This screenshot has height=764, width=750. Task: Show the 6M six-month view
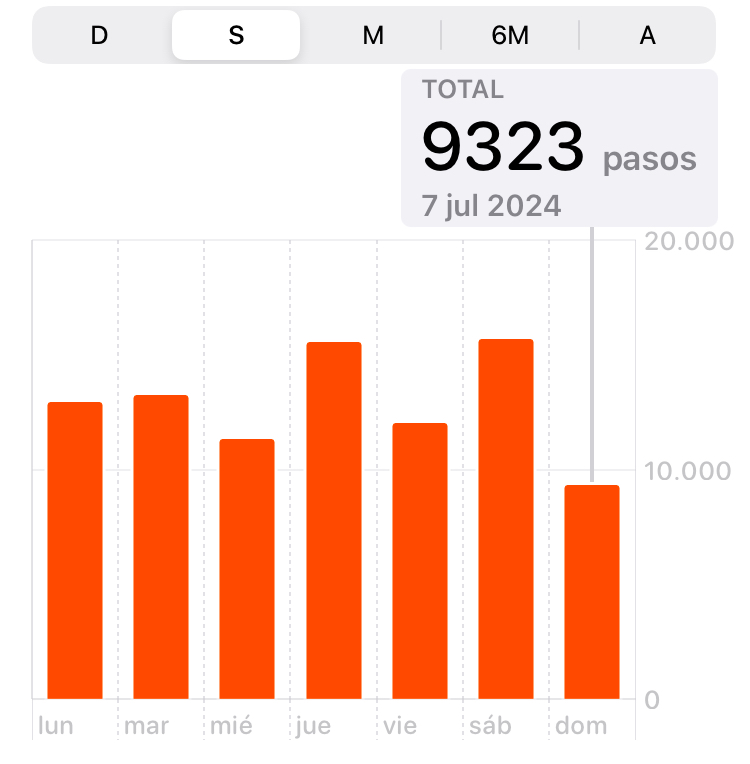[x=510, y=36]
